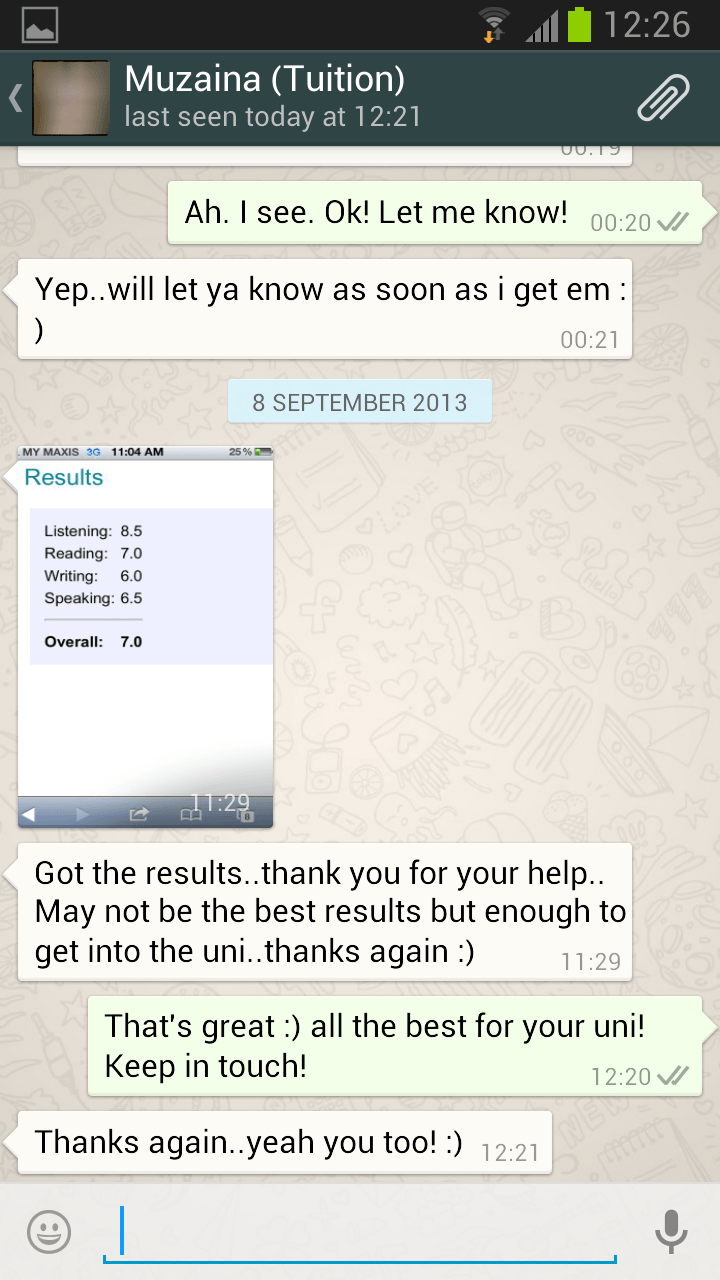The width and height of the screenshot is (720, 1280).
Task: Focus the message text field
Action: tap(360, 1231)
